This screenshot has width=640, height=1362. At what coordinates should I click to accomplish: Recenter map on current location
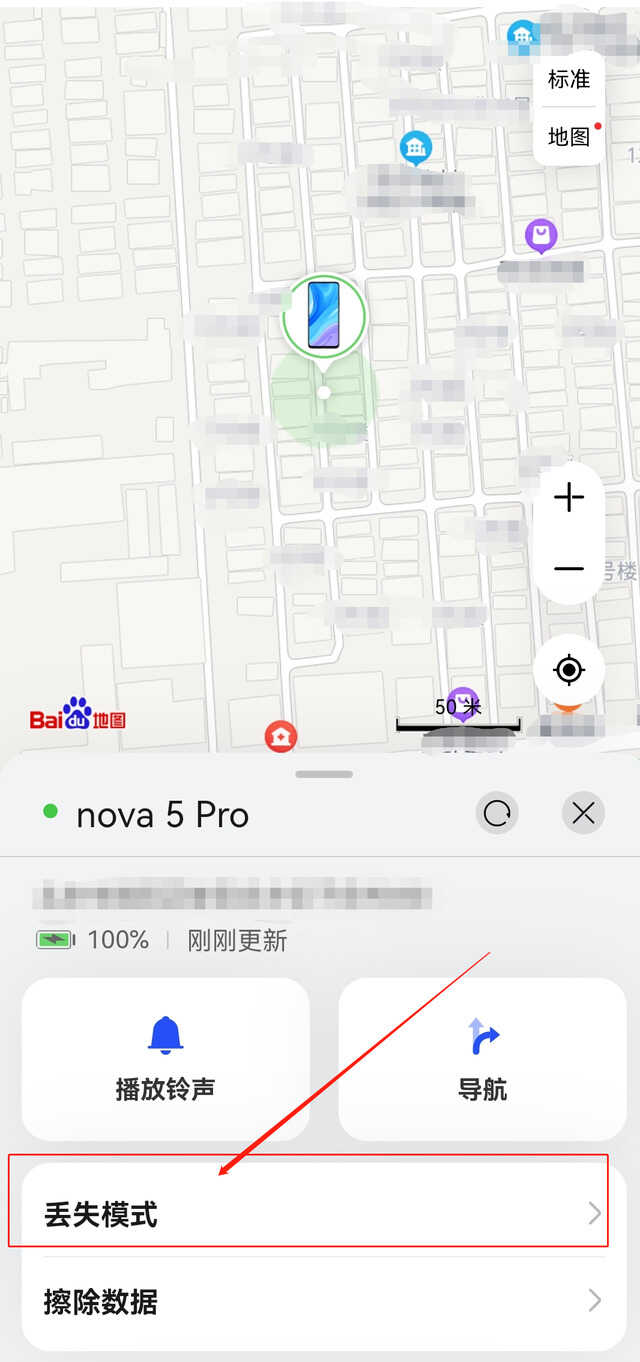[x=569, y=669]
